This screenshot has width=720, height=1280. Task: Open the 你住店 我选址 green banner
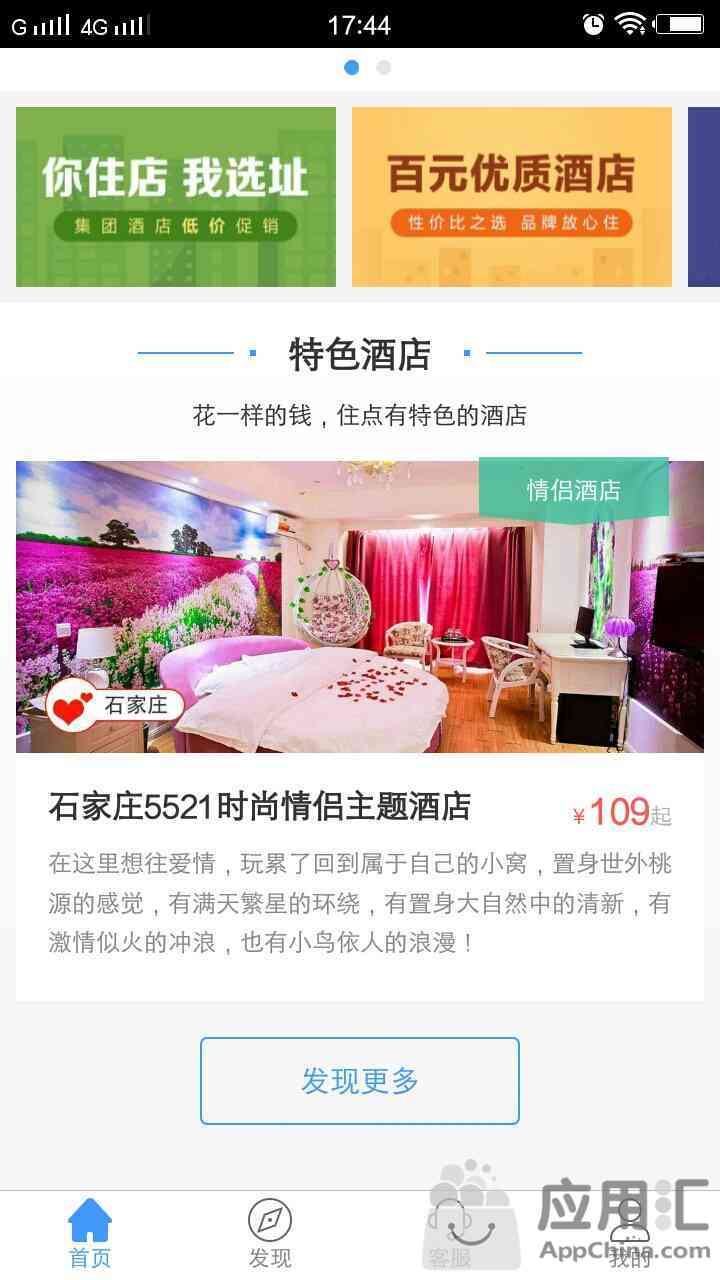176,197
